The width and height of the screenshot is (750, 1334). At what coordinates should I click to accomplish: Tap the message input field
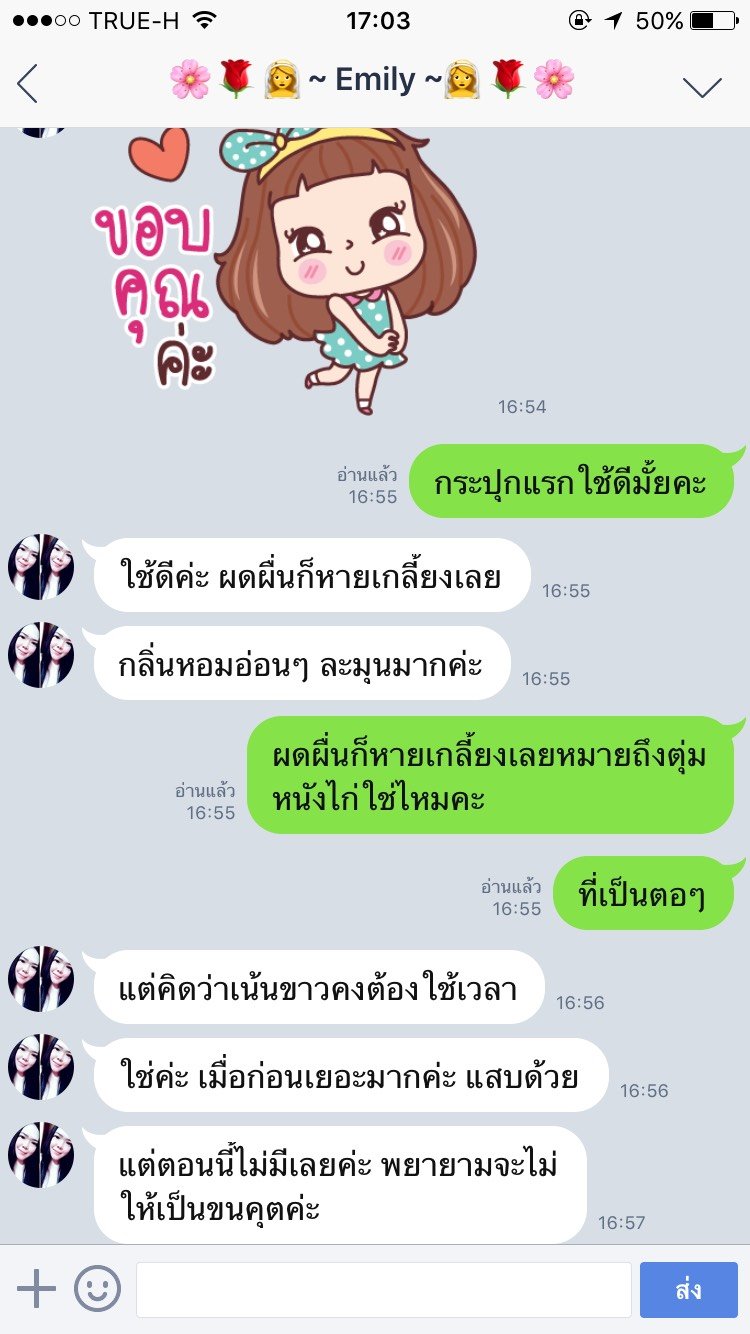click(x=383, y=1289)
